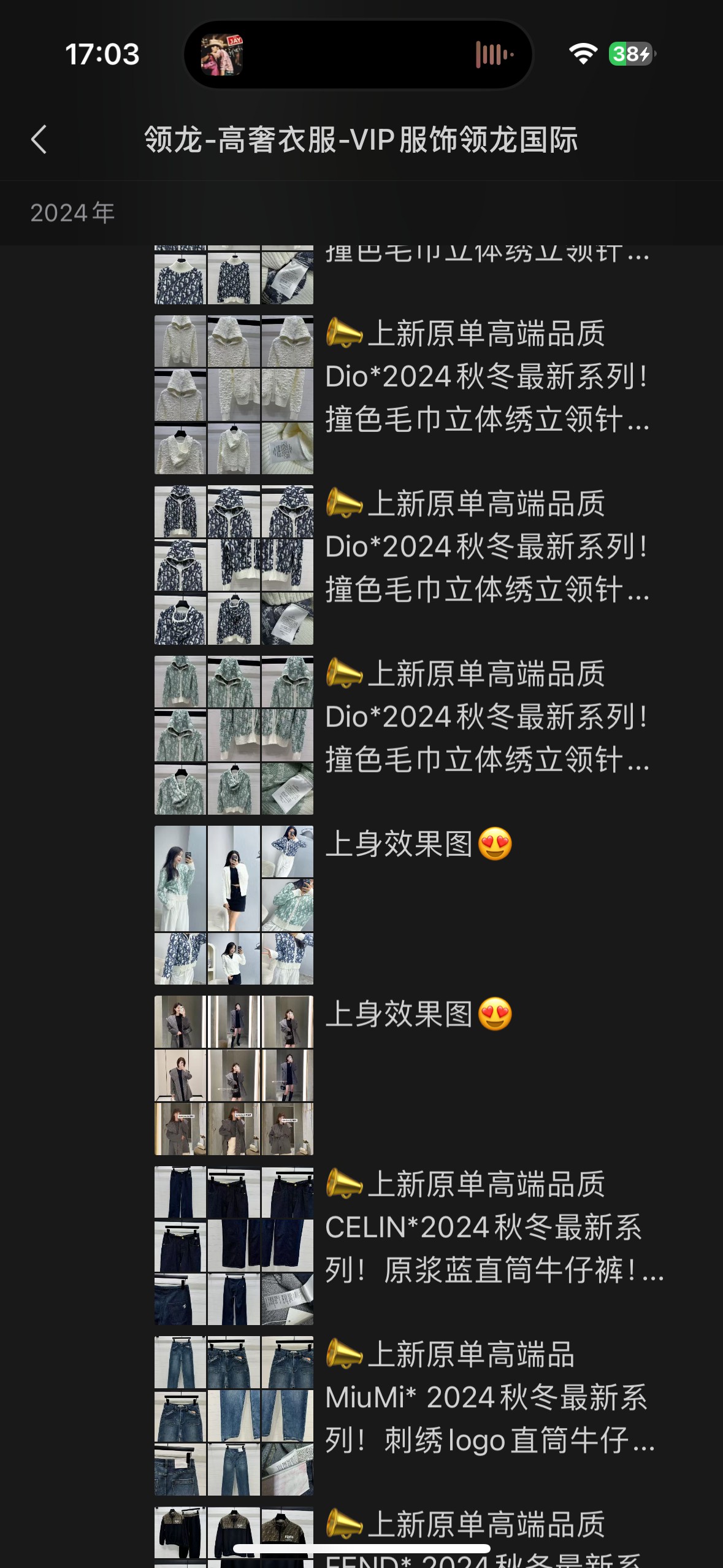This screenshot has width=723, height=1568.
Task: Open the MiuMi* embroidered logo jeans post
Action: click(x=410, y=1415)
